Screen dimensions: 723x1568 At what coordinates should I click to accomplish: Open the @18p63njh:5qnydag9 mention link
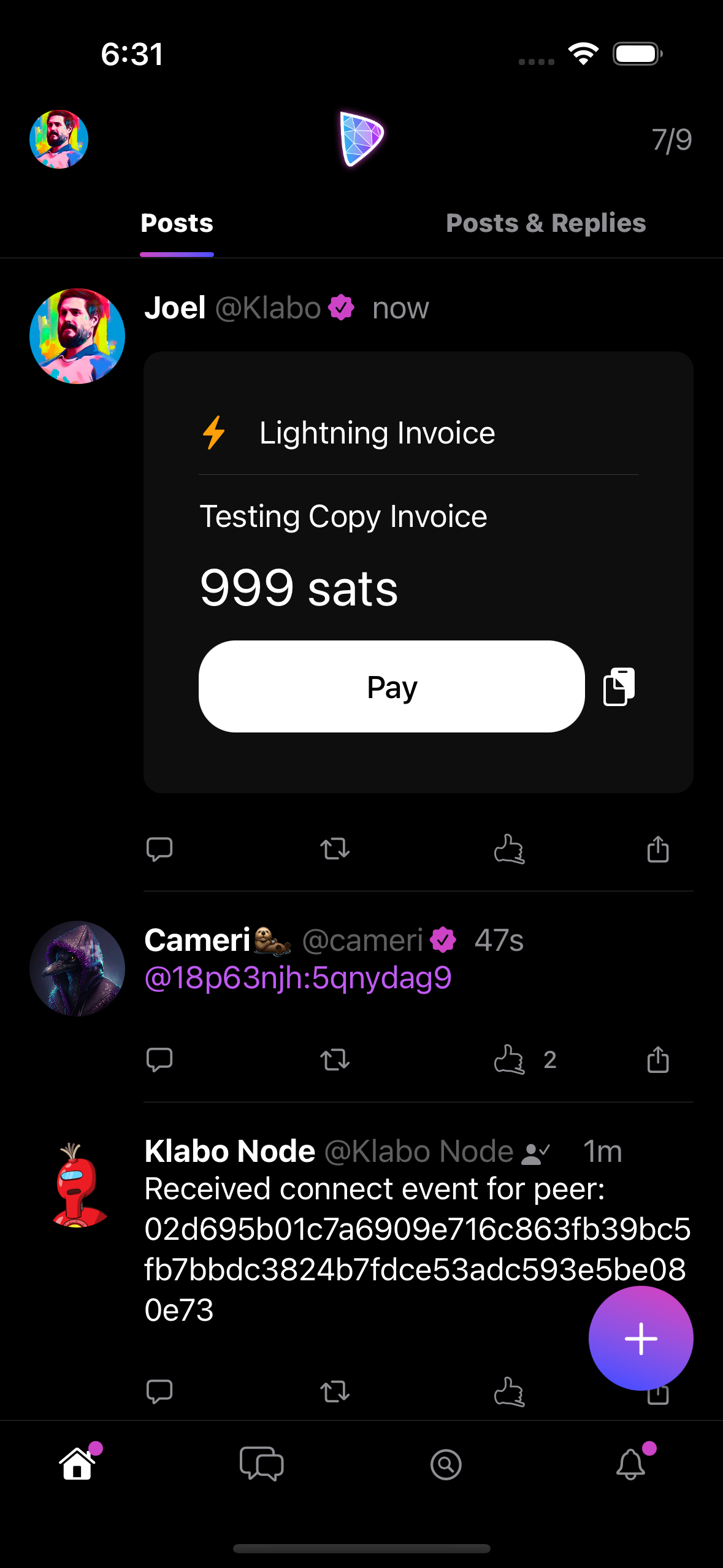(298, 978)
